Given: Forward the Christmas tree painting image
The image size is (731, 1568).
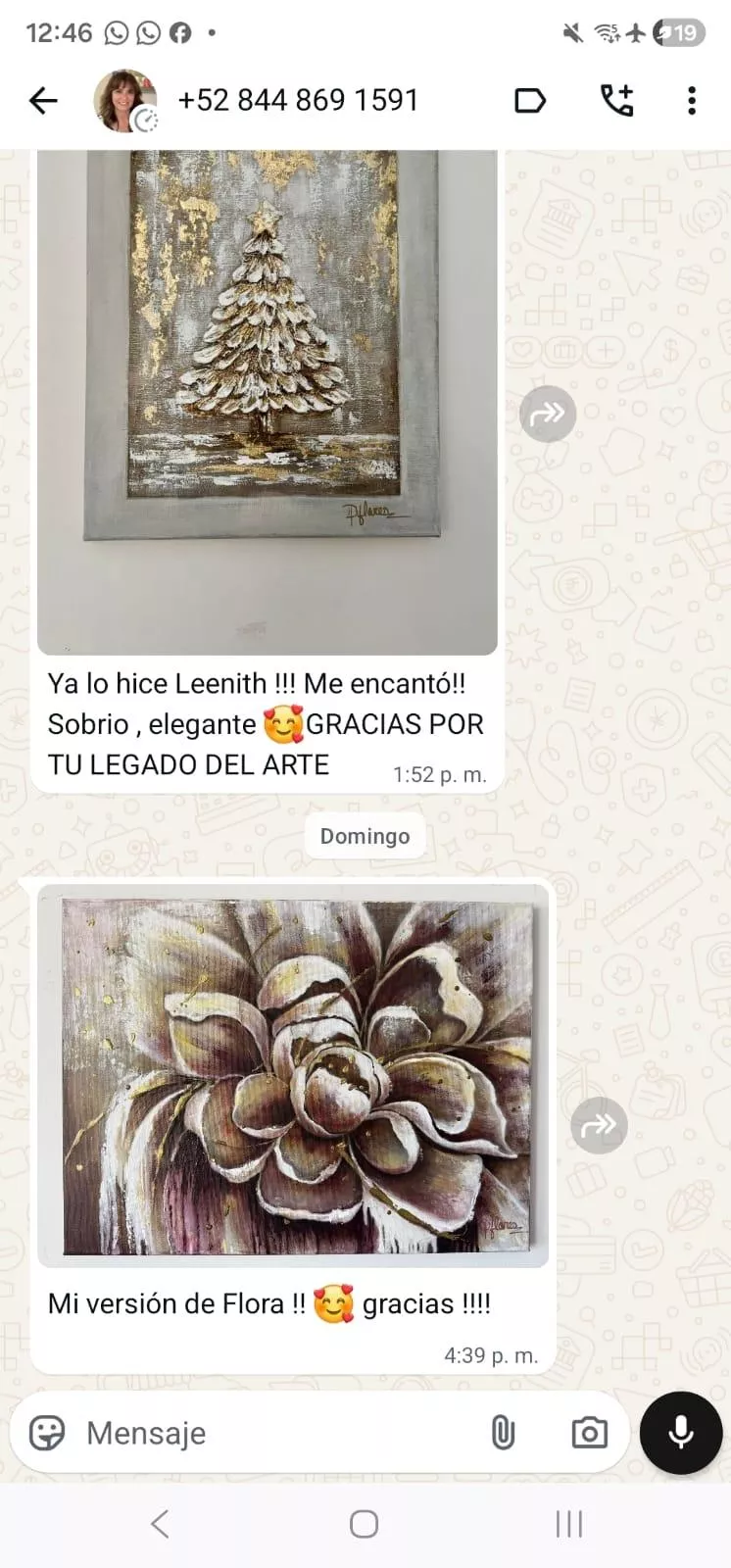Looking at the screenshot, I should tap(548, 414).
